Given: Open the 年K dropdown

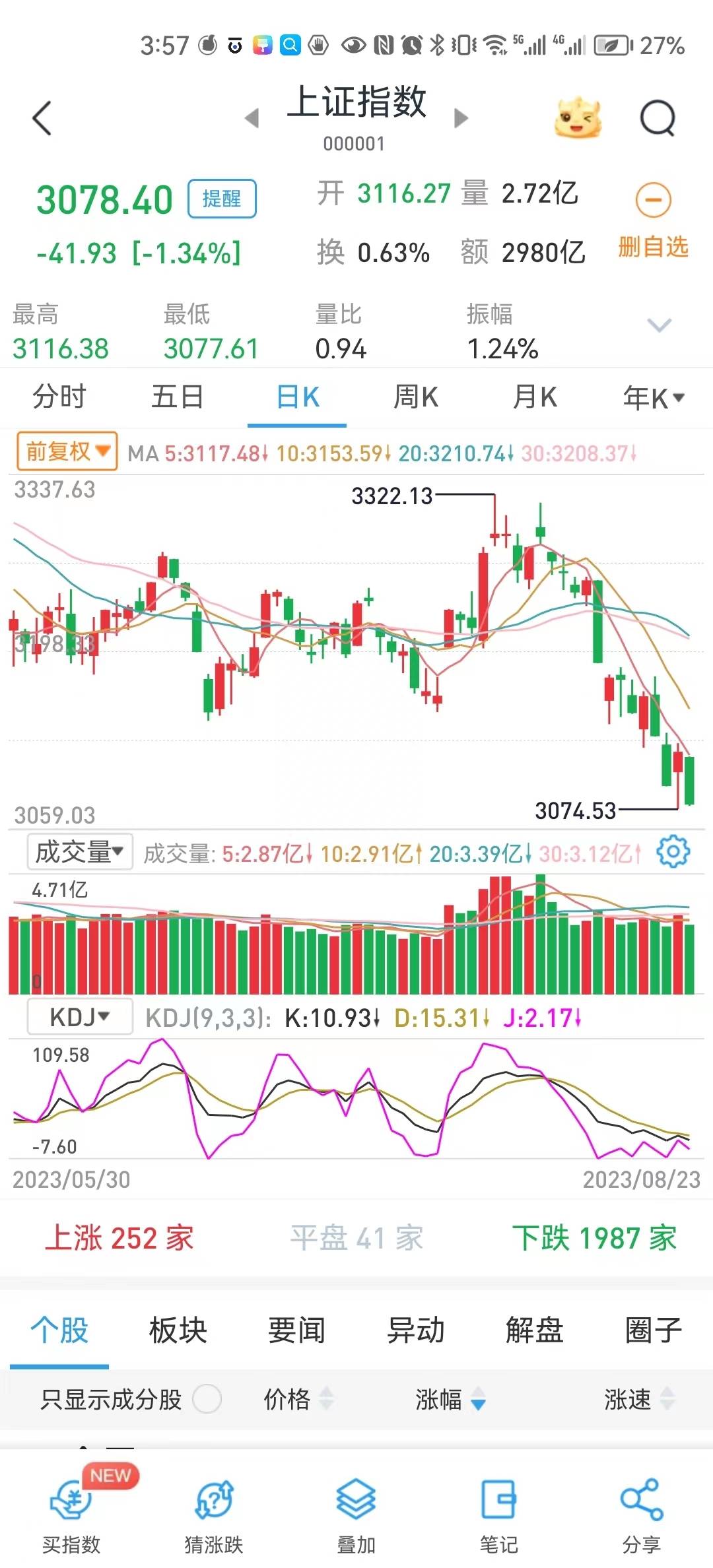Looking at the screenshot, I should pos(654,398).
